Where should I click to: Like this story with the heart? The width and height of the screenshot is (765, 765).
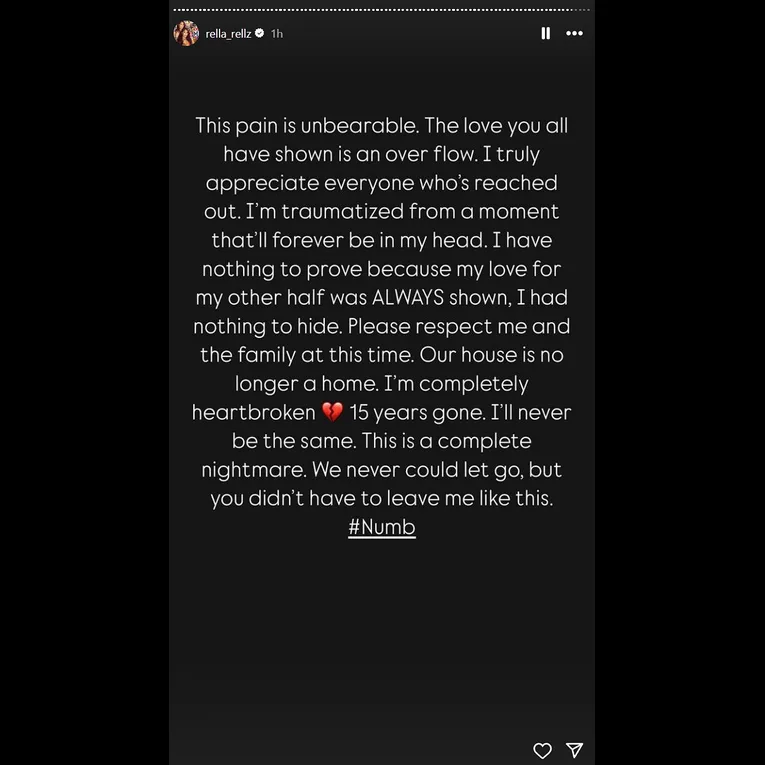(542, 750)
